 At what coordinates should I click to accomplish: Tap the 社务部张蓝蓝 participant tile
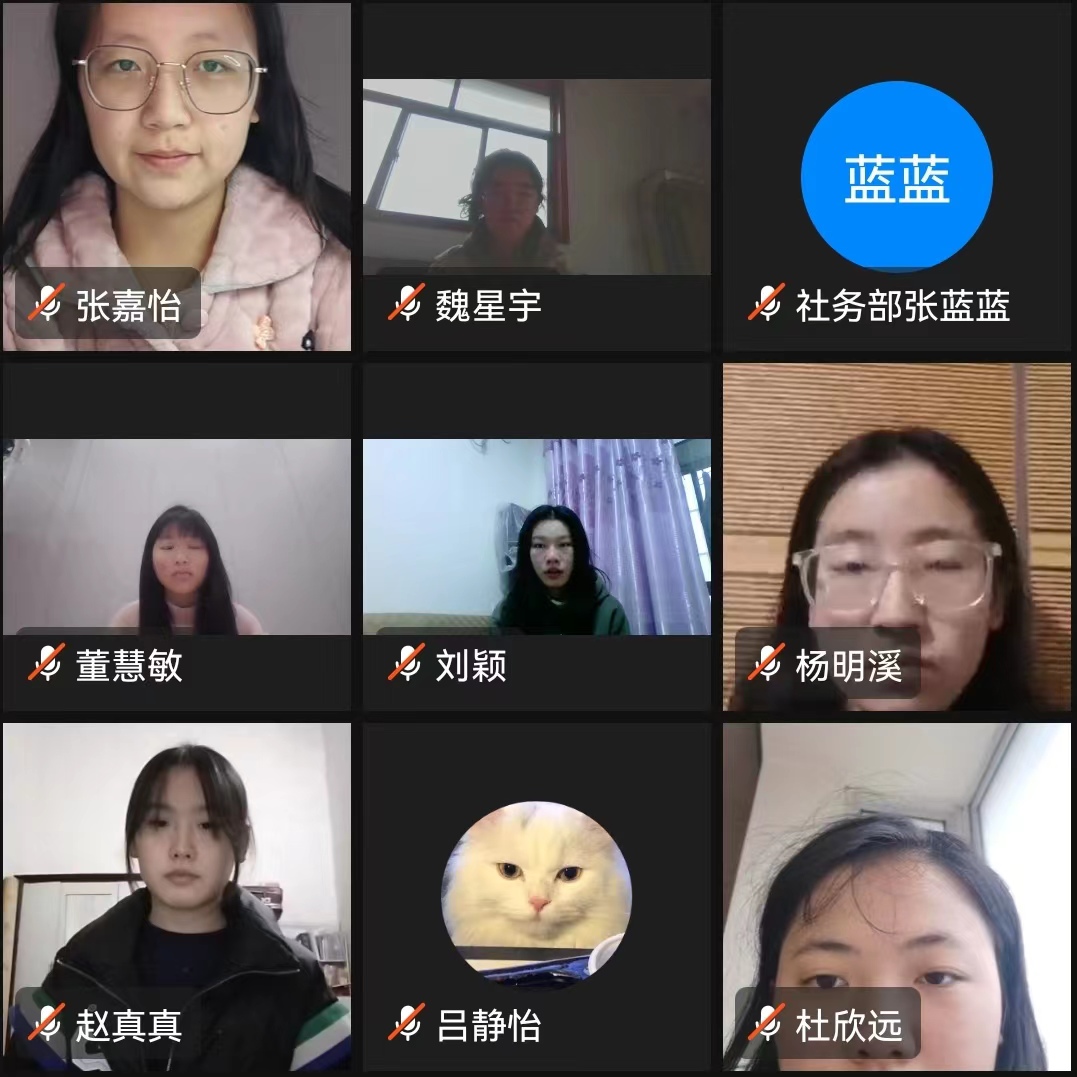[x=897, y=177]
